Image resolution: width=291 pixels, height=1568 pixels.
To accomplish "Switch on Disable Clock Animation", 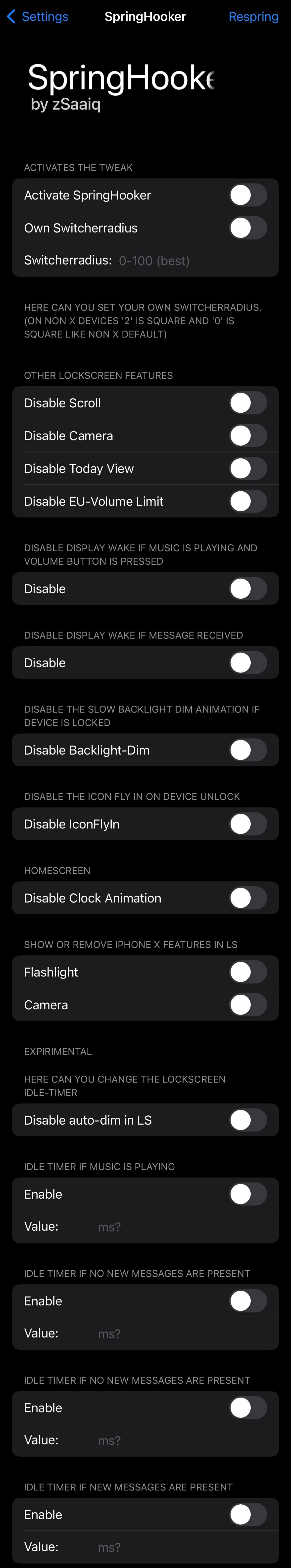I will point(248,899).
